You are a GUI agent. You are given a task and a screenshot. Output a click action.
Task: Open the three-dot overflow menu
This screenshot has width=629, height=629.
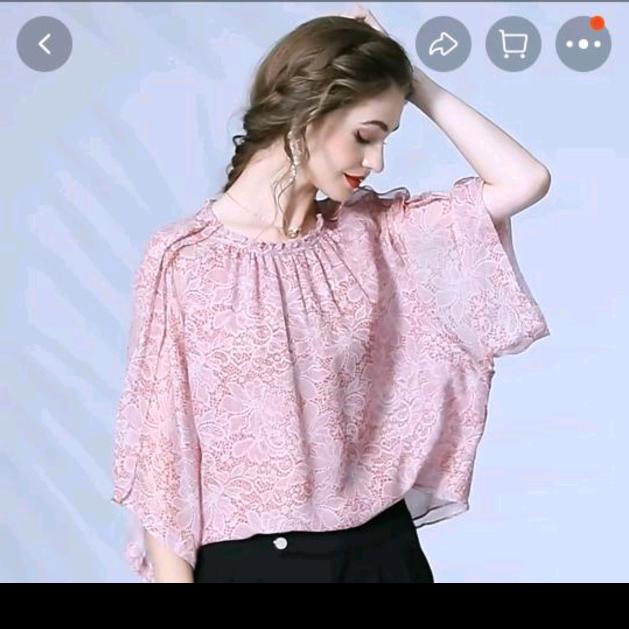click(x=583, y=44)
